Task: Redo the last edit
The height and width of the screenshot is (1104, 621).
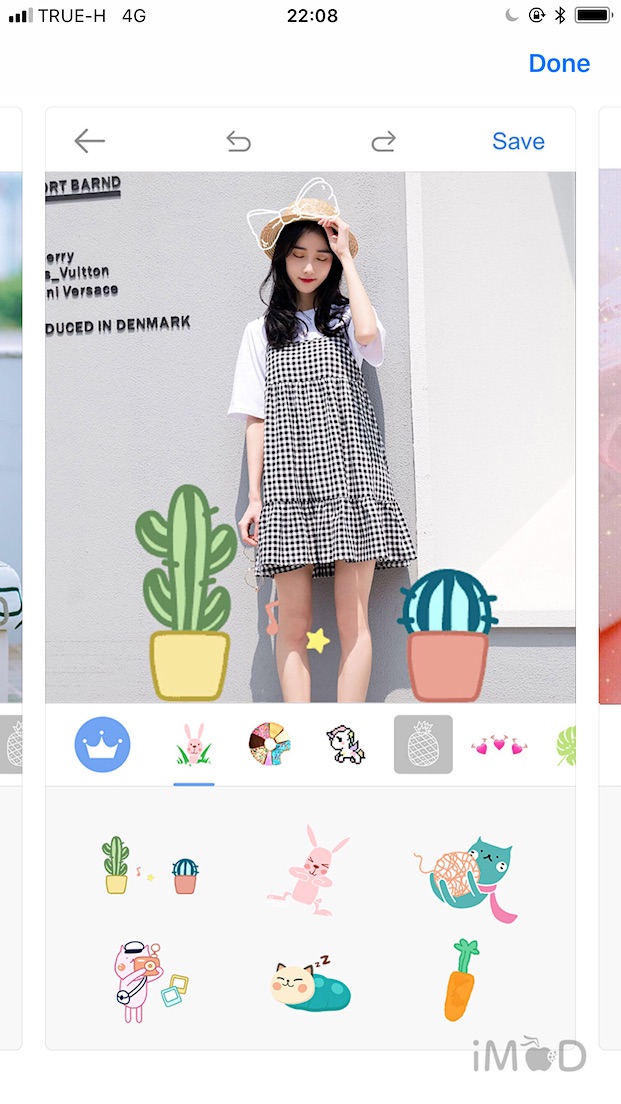Action: click(x=383, y=142)
